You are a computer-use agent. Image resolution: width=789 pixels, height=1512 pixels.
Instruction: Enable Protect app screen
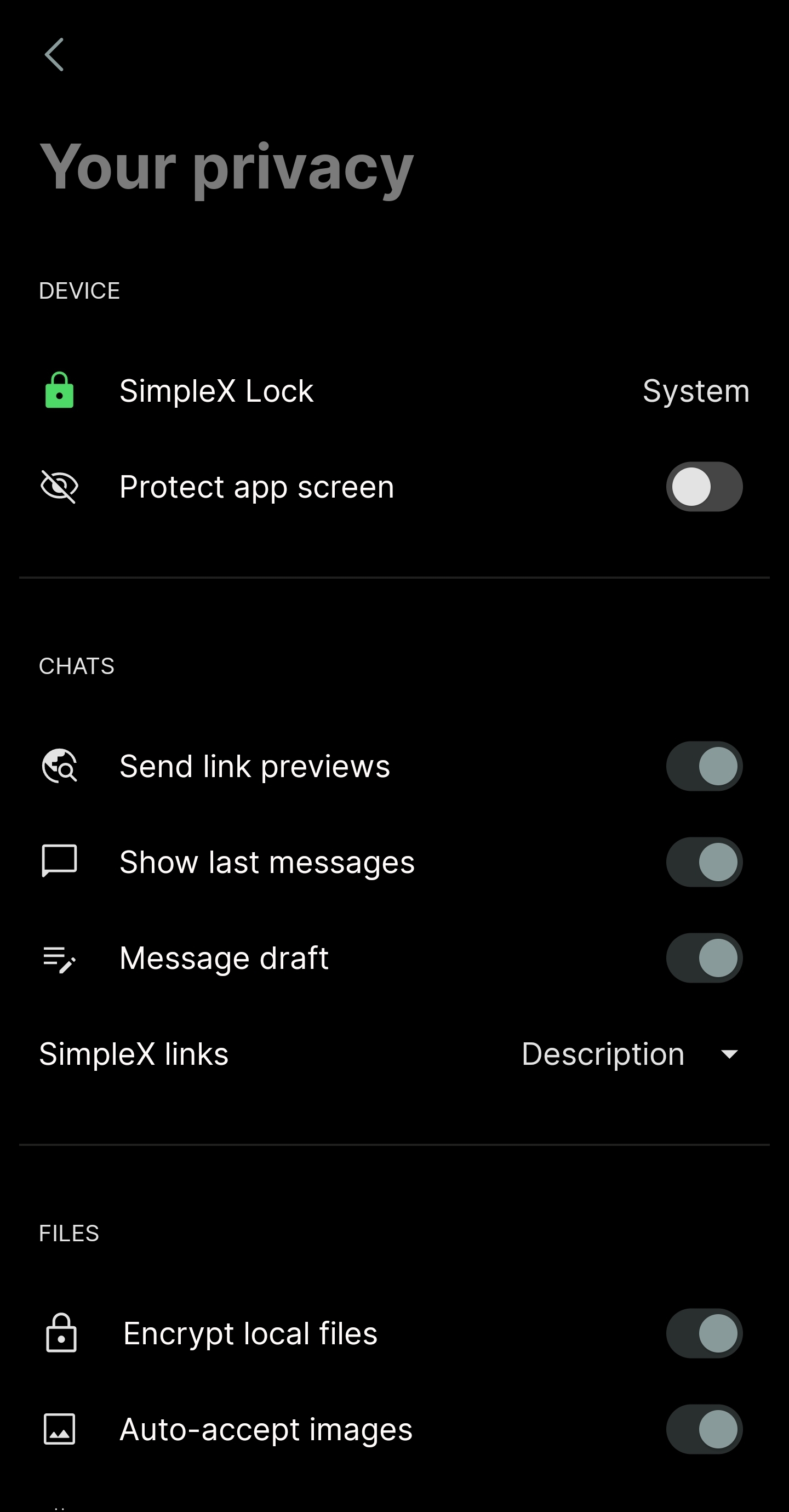point(704,487)
